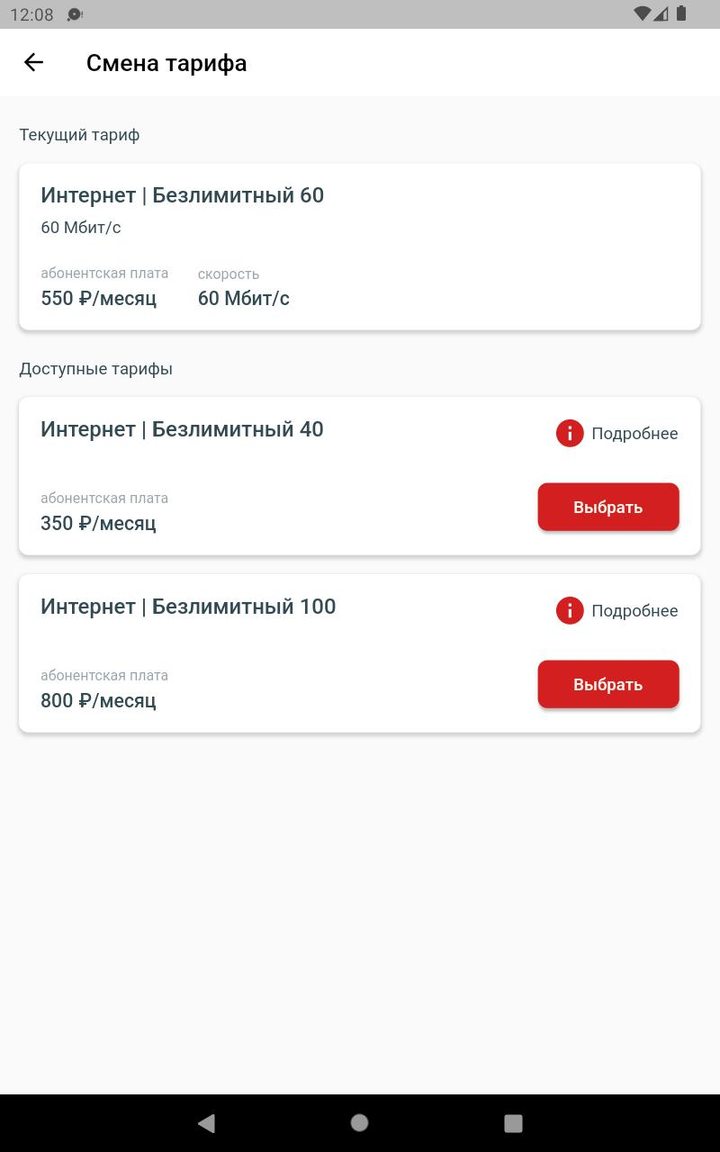This screenshot has height=1152, width=720.
Task: Click the info icon beside Безлимитный 40
Action: click(x=569, y=433)
